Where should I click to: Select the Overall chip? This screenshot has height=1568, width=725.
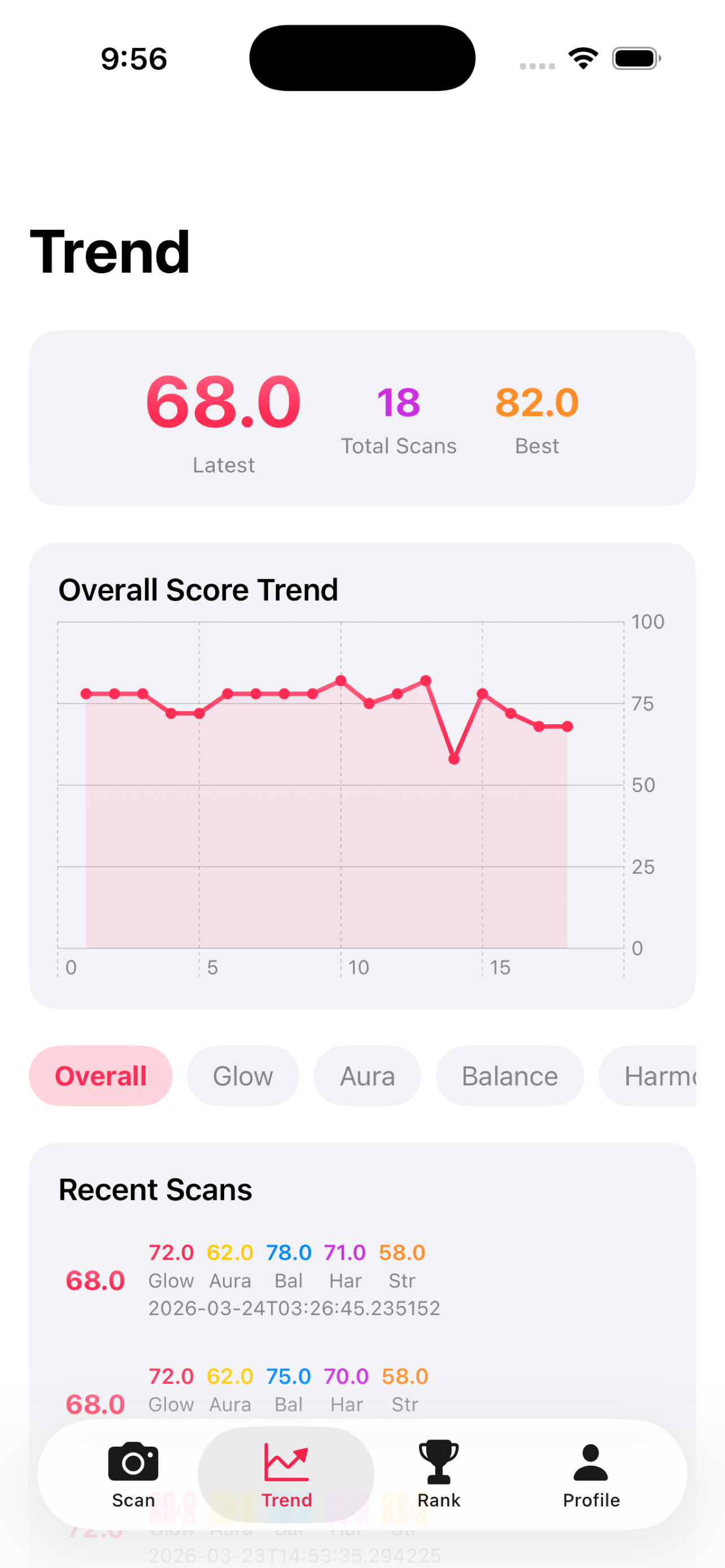[101, 1076]
